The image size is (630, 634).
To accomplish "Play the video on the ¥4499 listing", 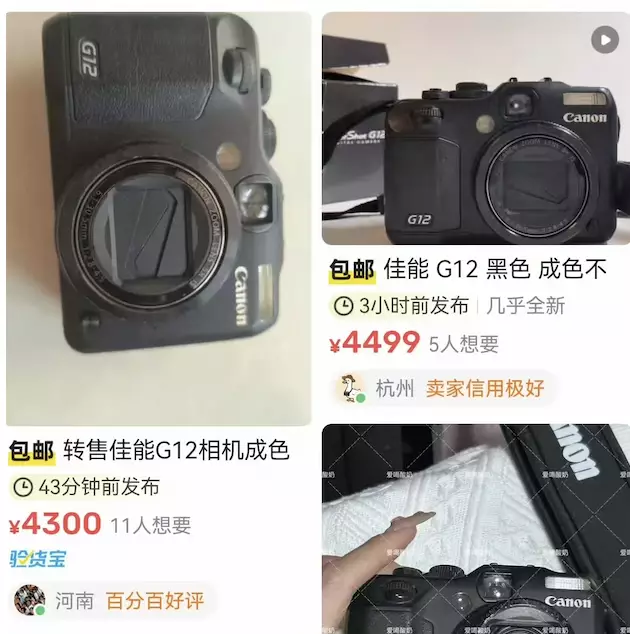I will click(x=604, y=39).
